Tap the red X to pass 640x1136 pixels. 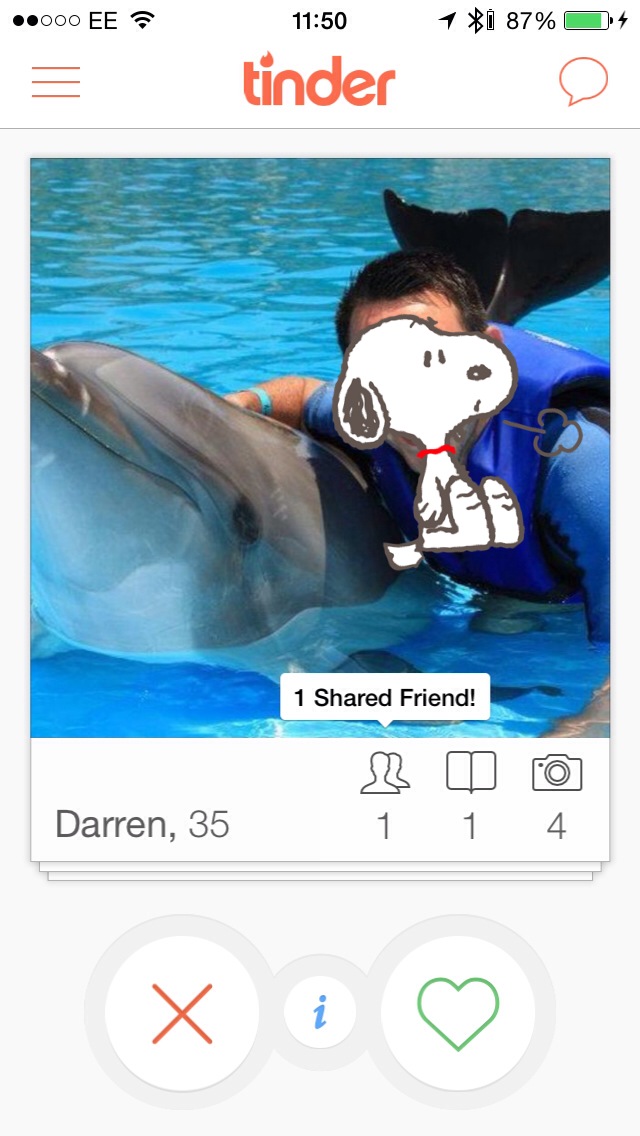pos(182,1013)
